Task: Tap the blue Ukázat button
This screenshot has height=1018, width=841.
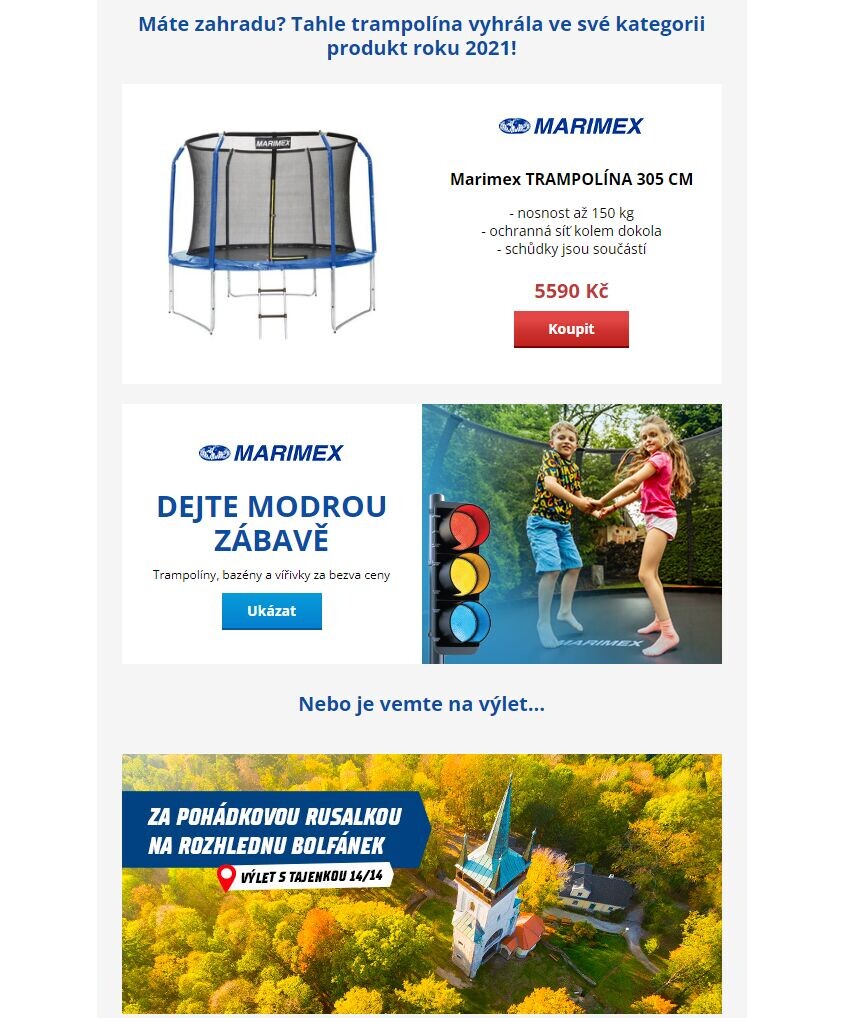Action: click(271, 611)
